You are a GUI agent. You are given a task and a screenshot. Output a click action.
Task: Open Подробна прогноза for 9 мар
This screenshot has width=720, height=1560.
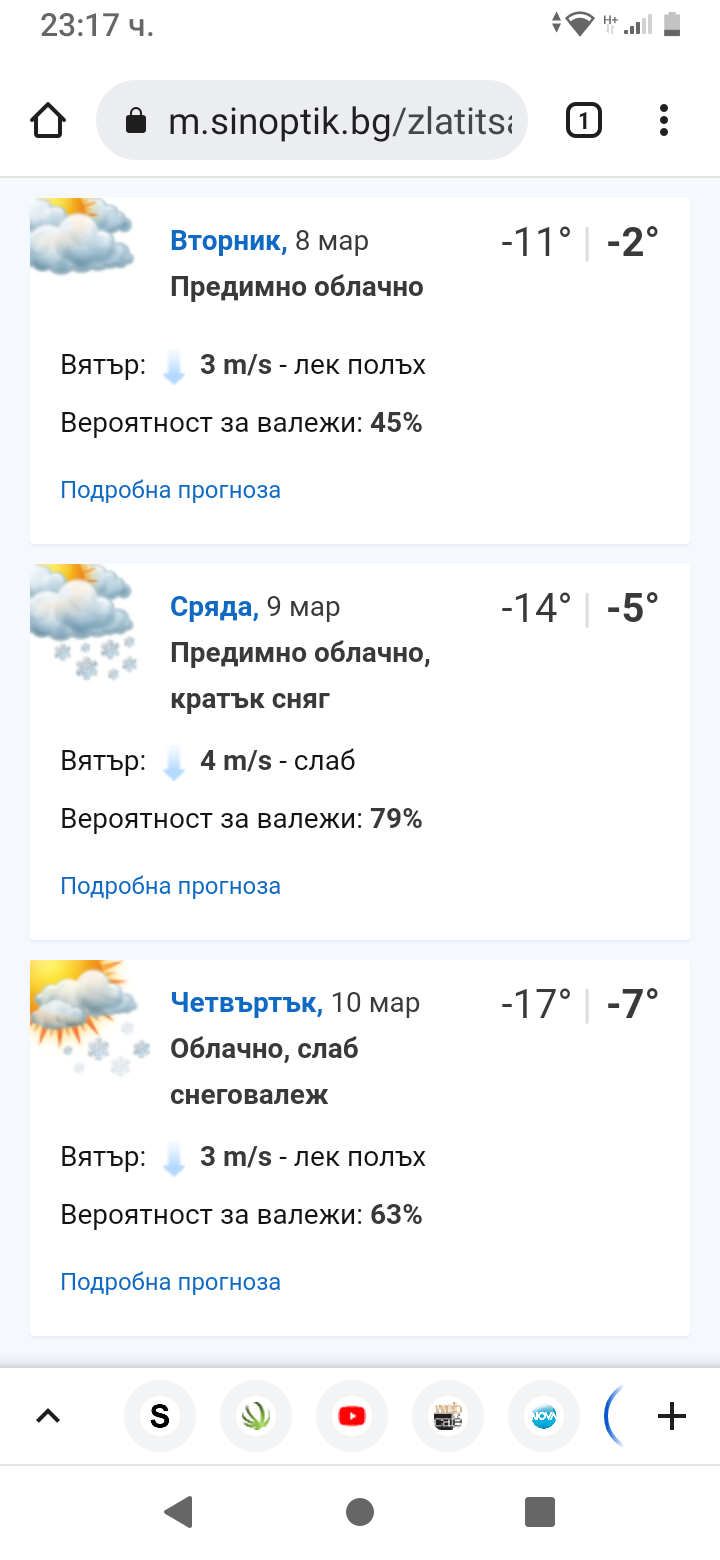click(x=170, y=886)
